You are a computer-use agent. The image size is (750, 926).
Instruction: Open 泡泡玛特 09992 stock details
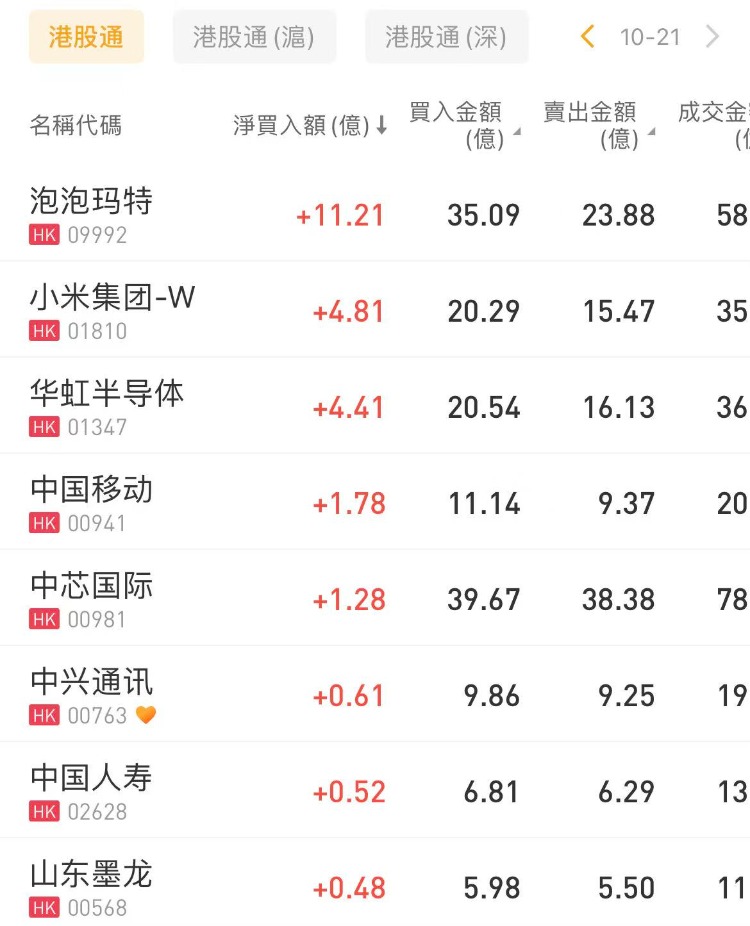point(92,214)
